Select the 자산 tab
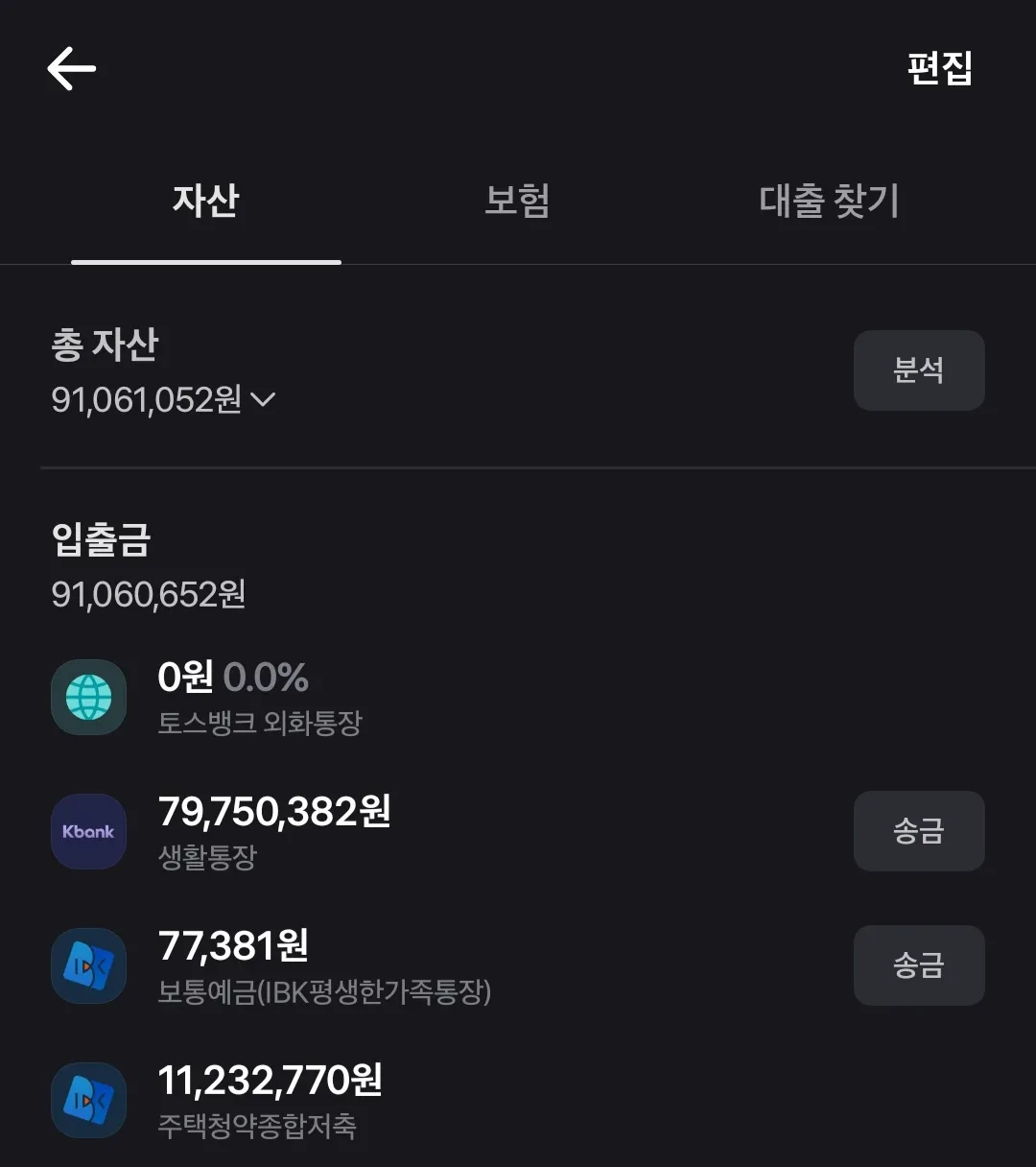The image size is (1036, 1167). (206, 202)
